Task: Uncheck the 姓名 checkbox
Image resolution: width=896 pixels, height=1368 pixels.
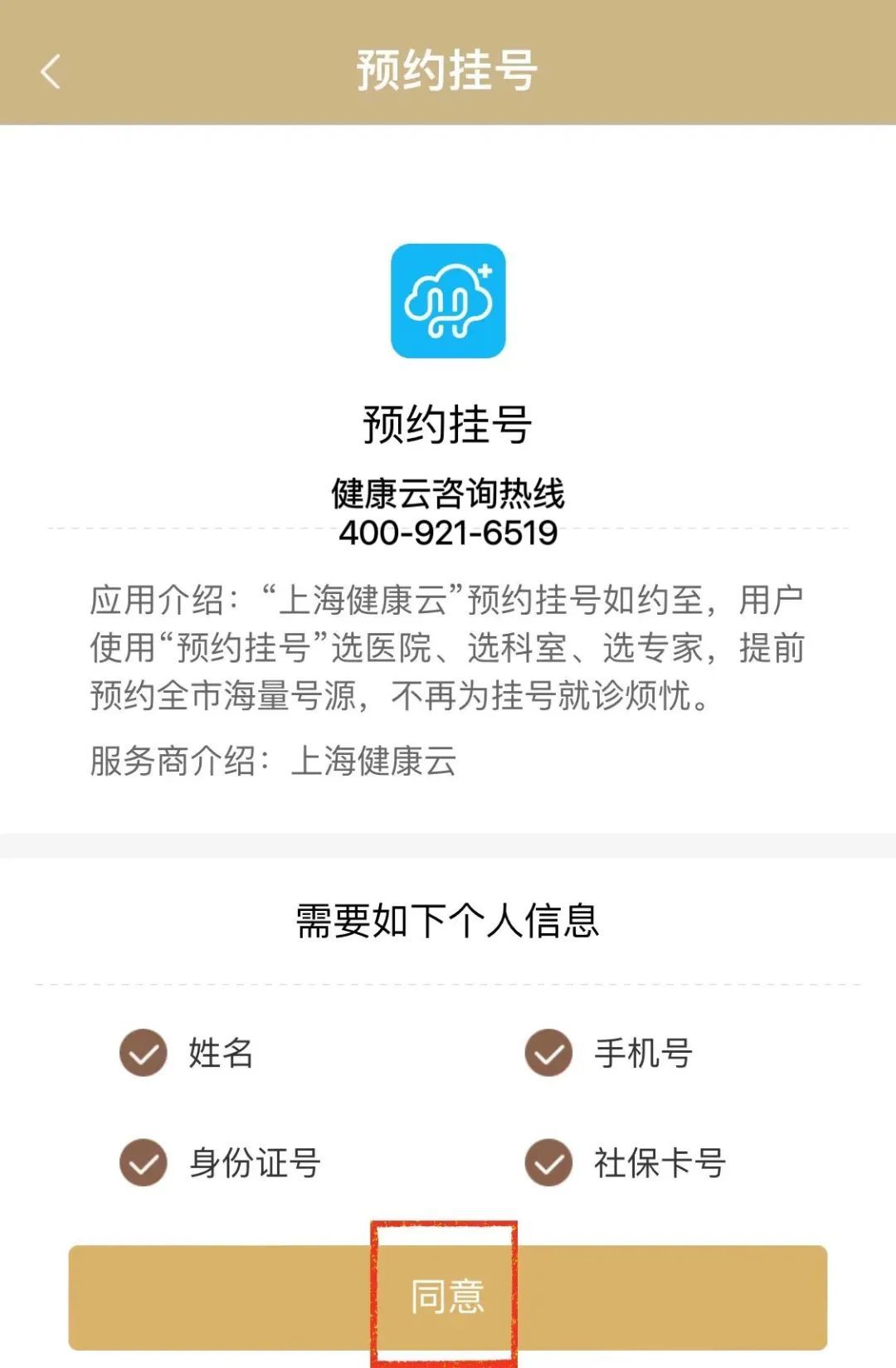Action: tap(144, 1053)
